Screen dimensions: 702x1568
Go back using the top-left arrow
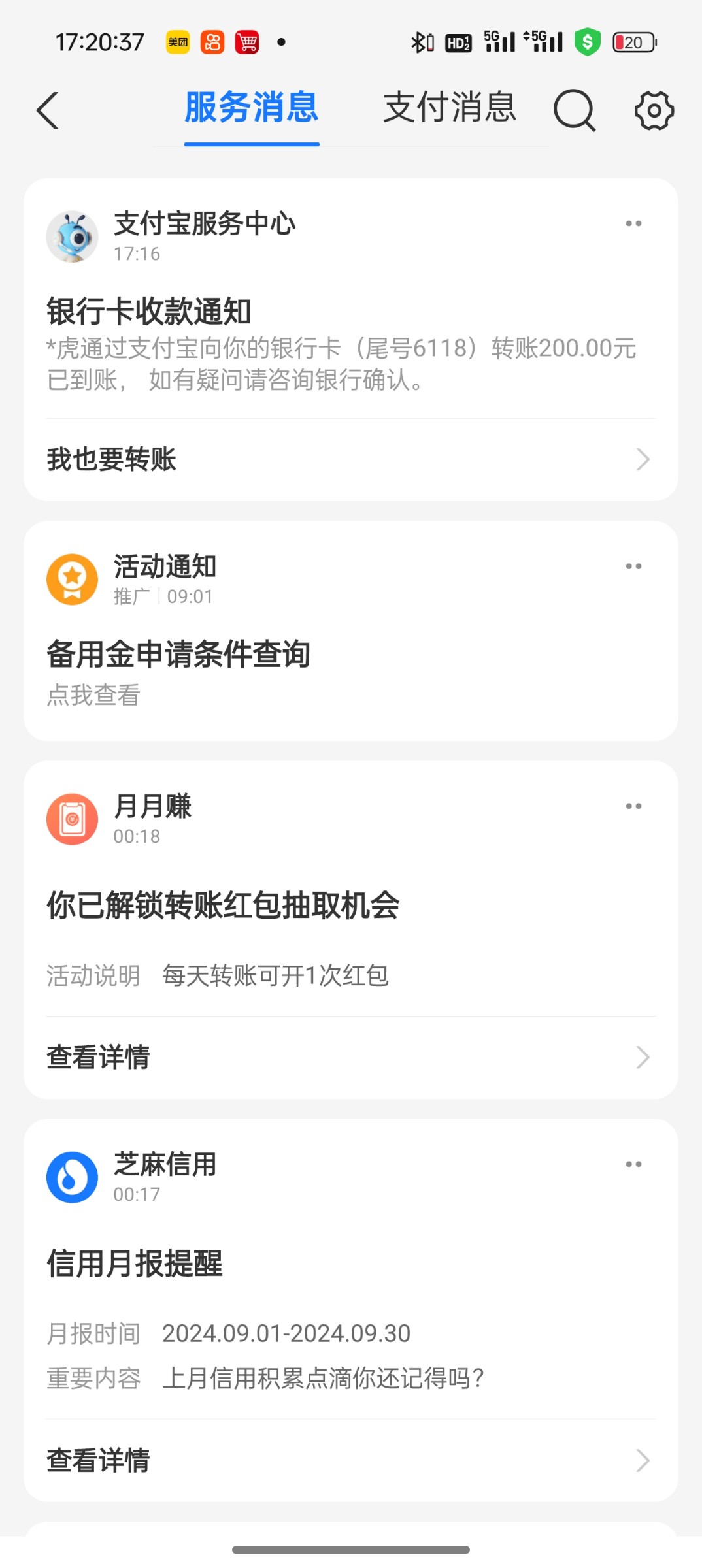coord(48,110)
